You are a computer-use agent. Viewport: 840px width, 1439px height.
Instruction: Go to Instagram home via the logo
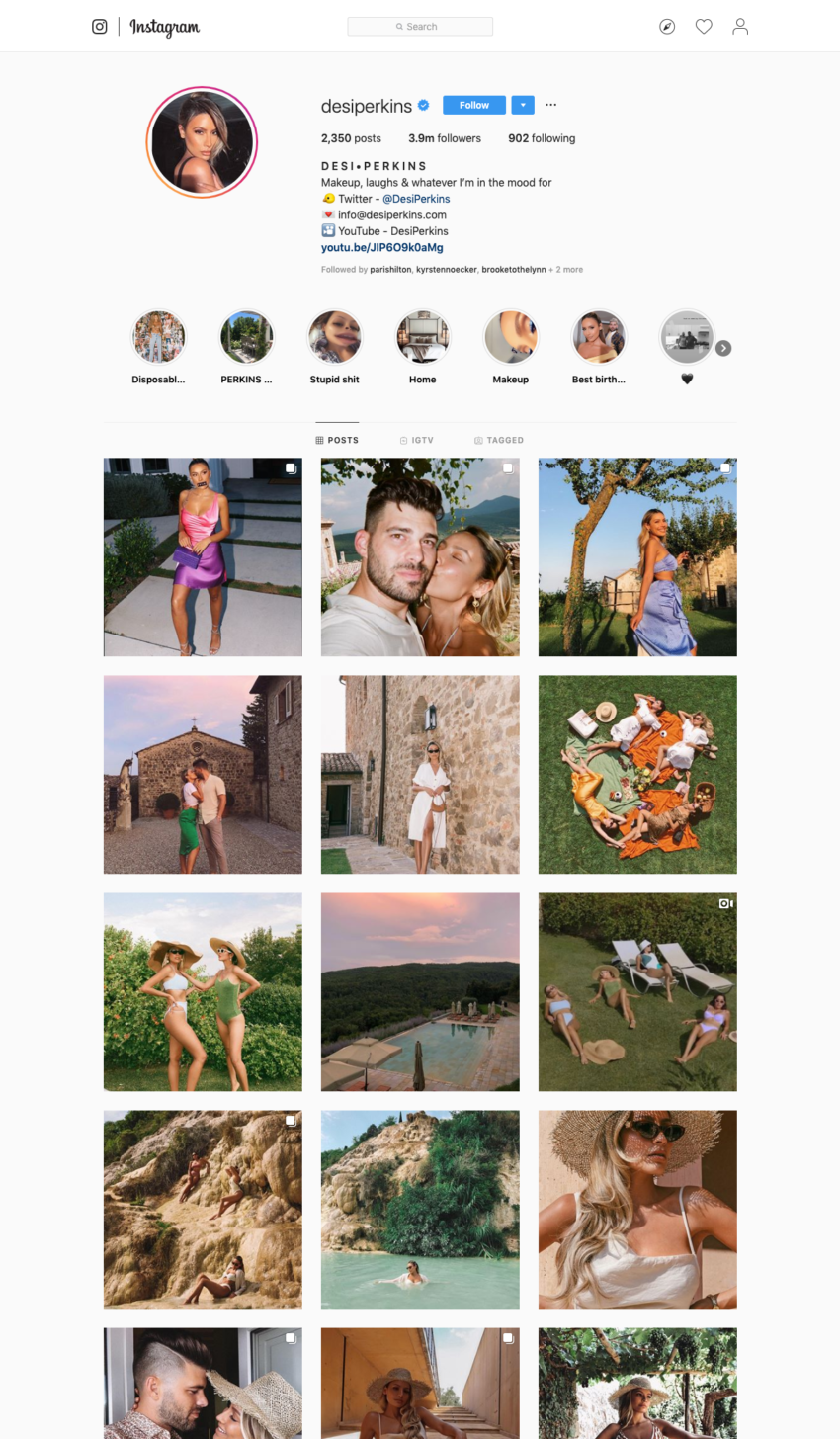164,27
